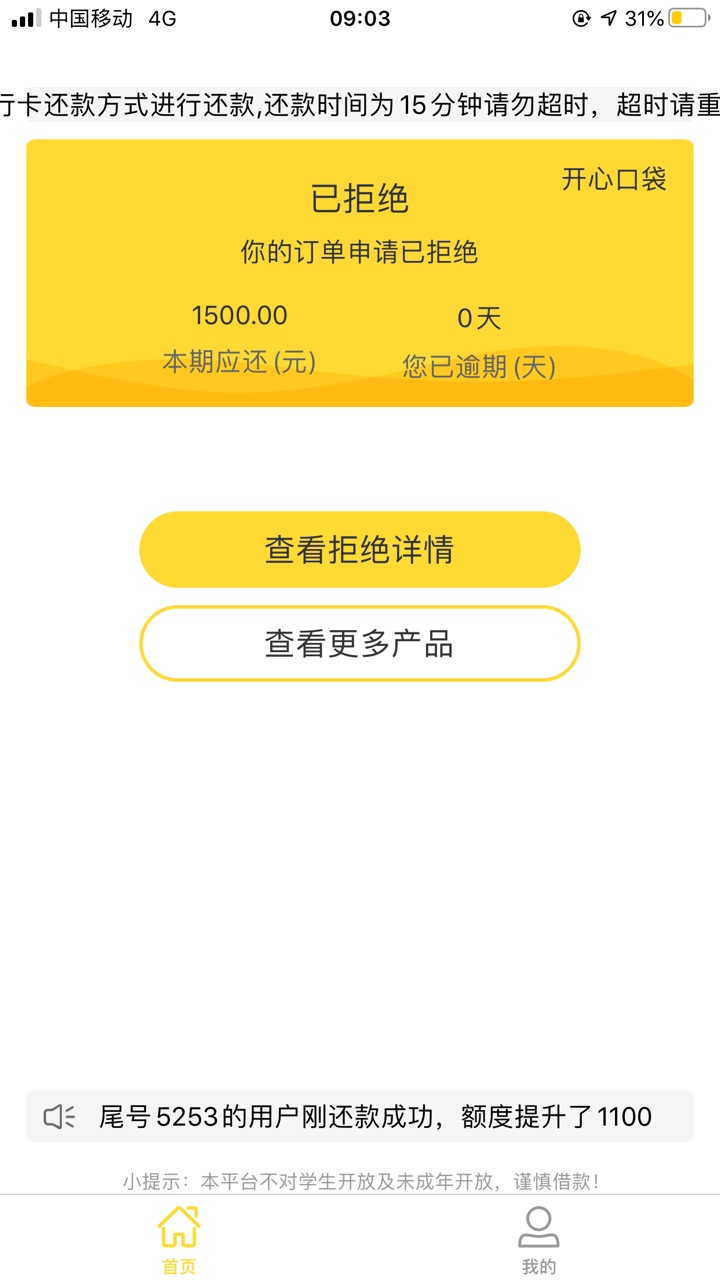Viewport: 720px width, 1280px height.
Task: Switch to the 我的 tab
Action: [x=538, y=1240]
